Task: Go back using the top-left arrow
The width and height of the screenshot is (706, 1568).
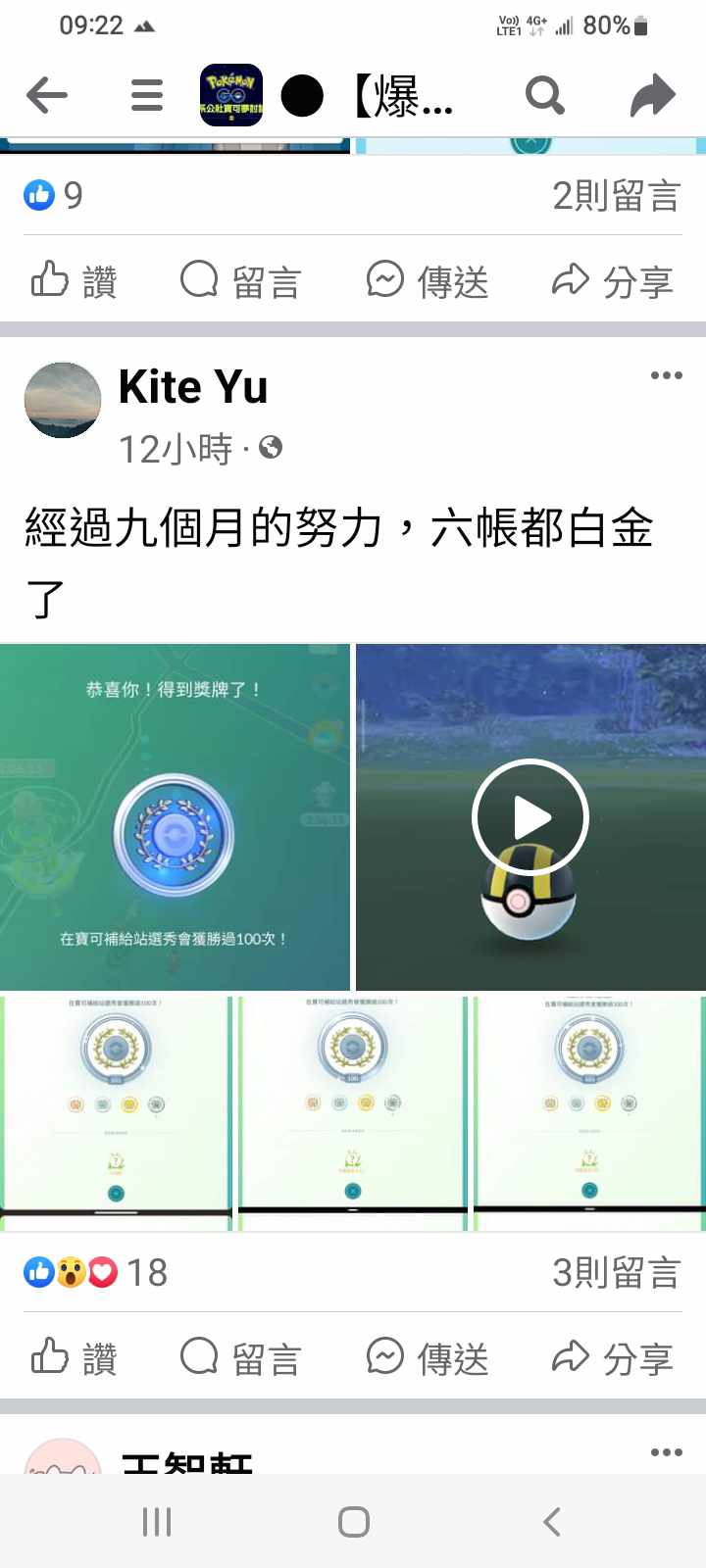Action: (47, 95)
